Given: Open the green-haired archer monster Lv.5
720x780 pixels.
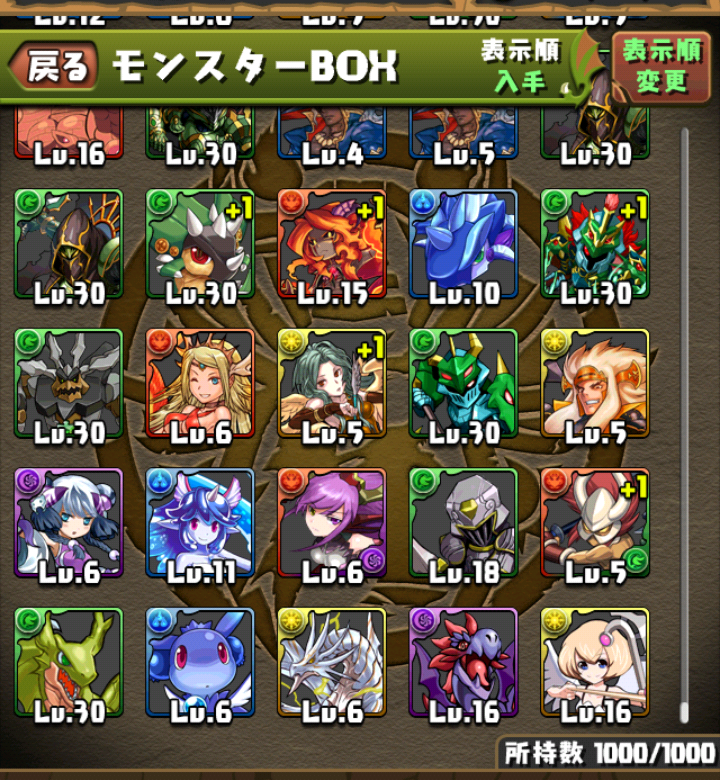Looking at the screenshot, I should 331,383.
